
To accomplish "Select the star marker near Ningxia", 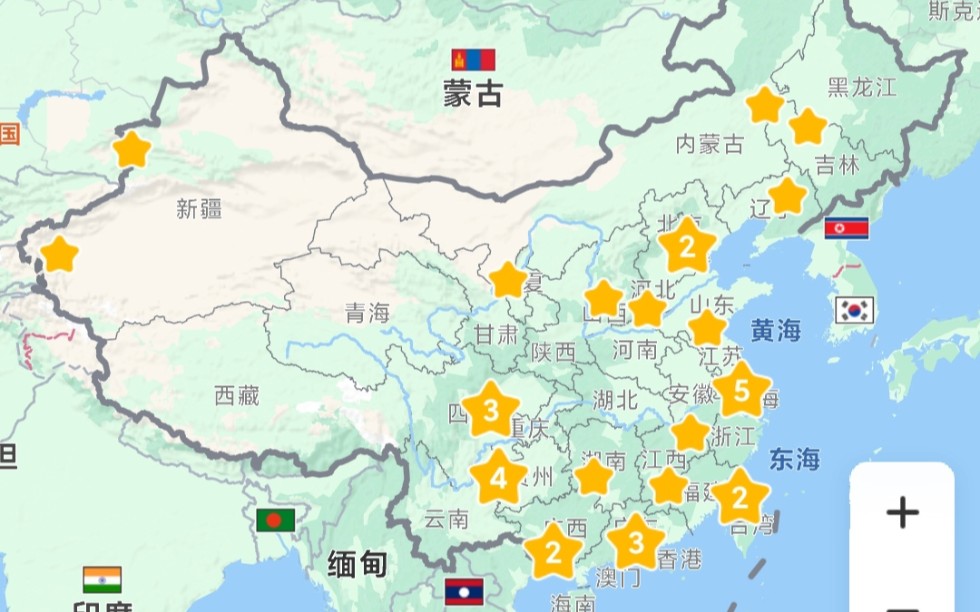I will point(508,280).
